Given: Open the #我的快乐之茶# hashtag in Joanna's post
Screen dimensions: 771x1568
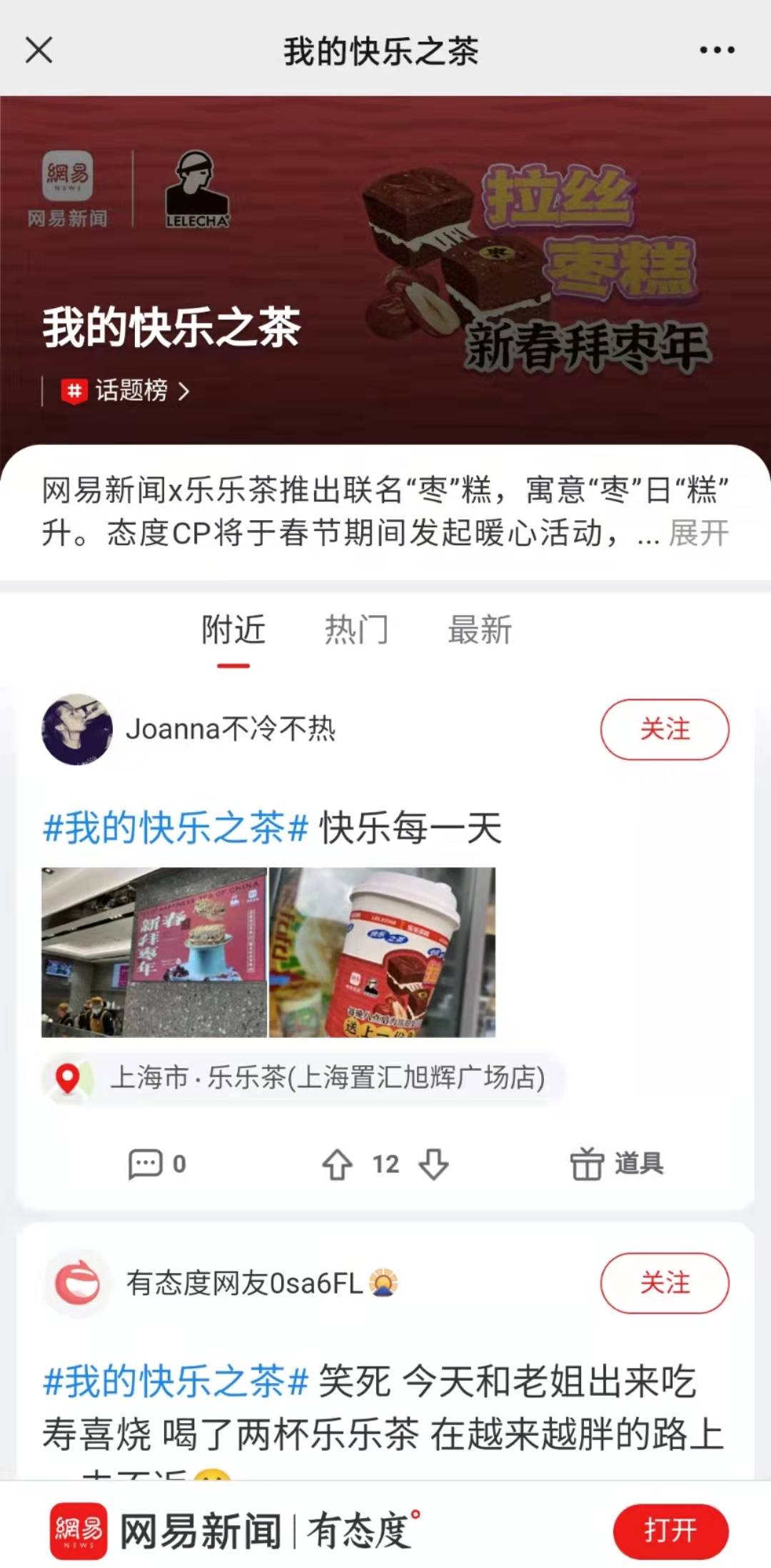Looking at the screenshot, I should [x=176, y=829].
